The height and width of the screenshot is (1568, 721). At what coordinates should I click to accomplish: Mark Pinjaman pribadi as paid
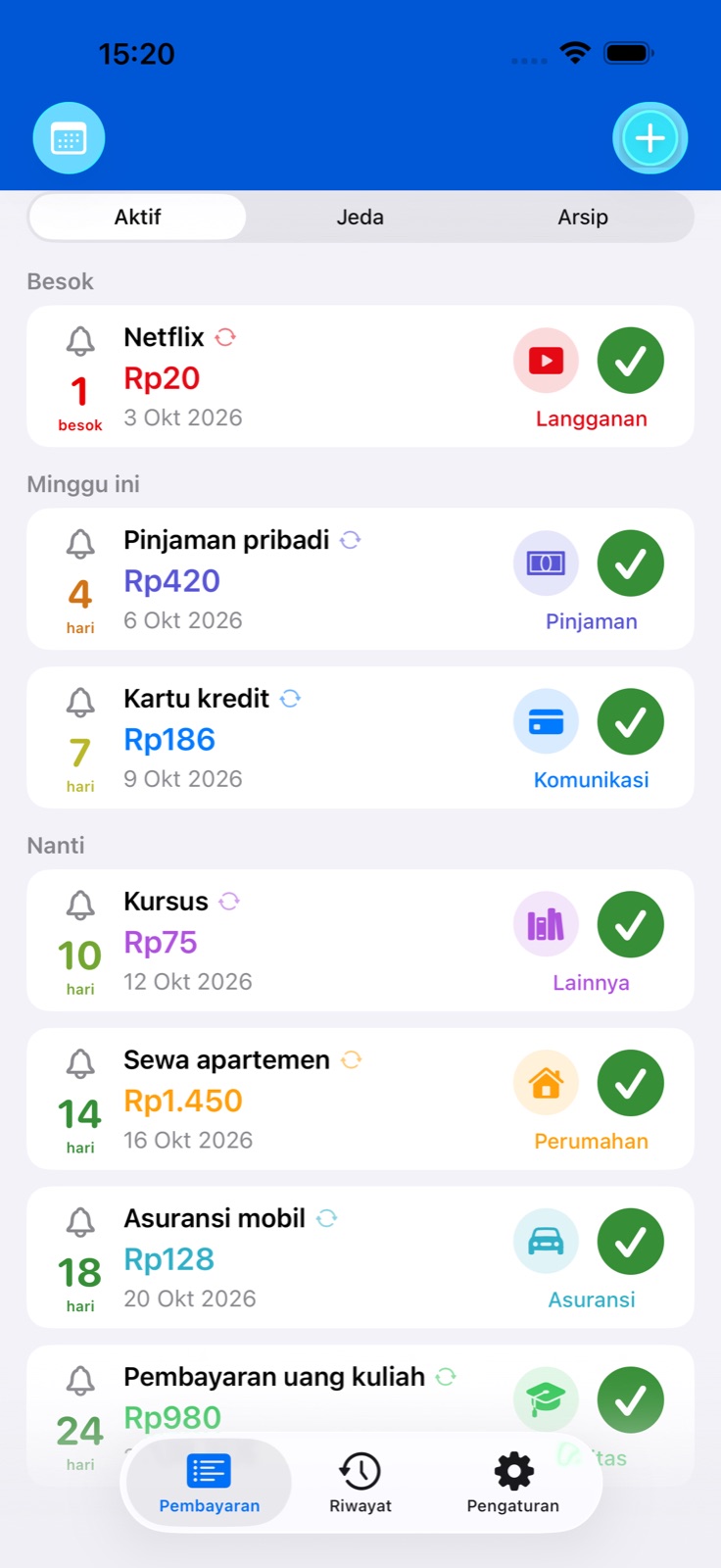click(x=631, y=563)
